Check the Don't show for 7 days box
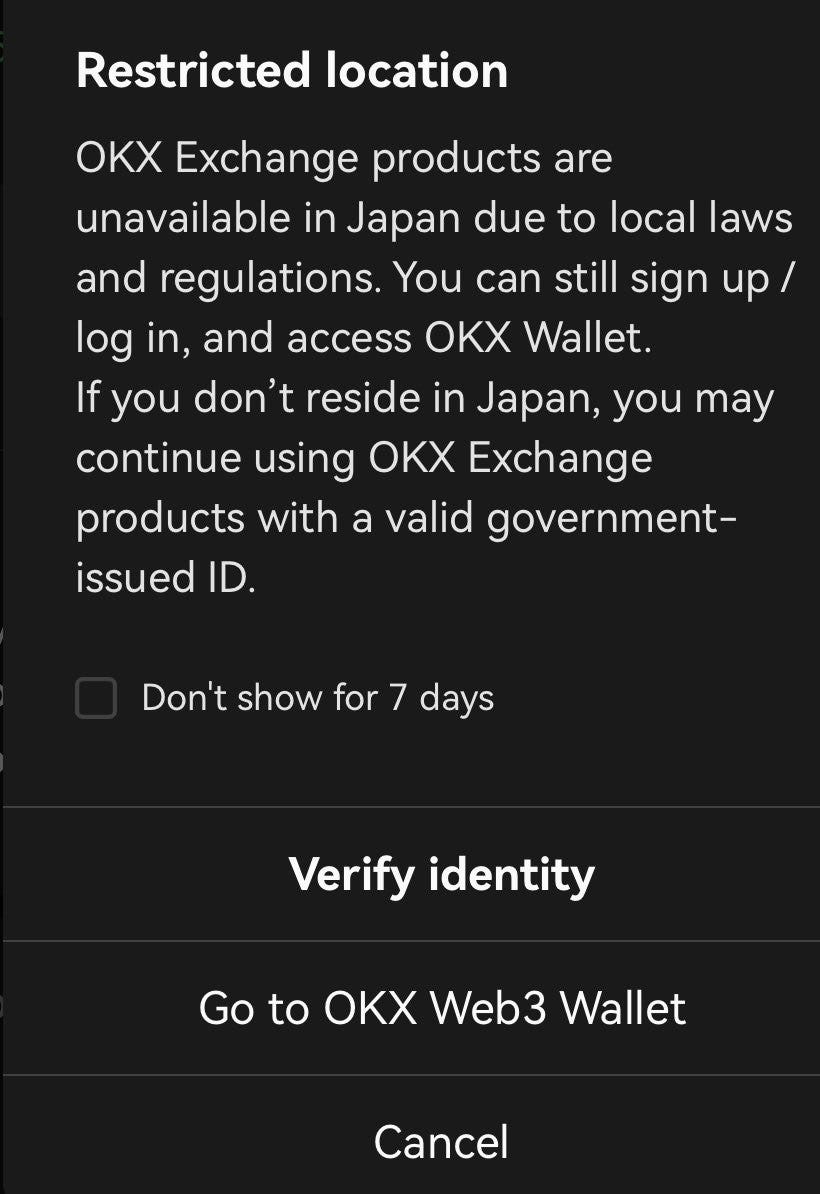The width and height of the screenshot is (820, 1194). point(96,698)
